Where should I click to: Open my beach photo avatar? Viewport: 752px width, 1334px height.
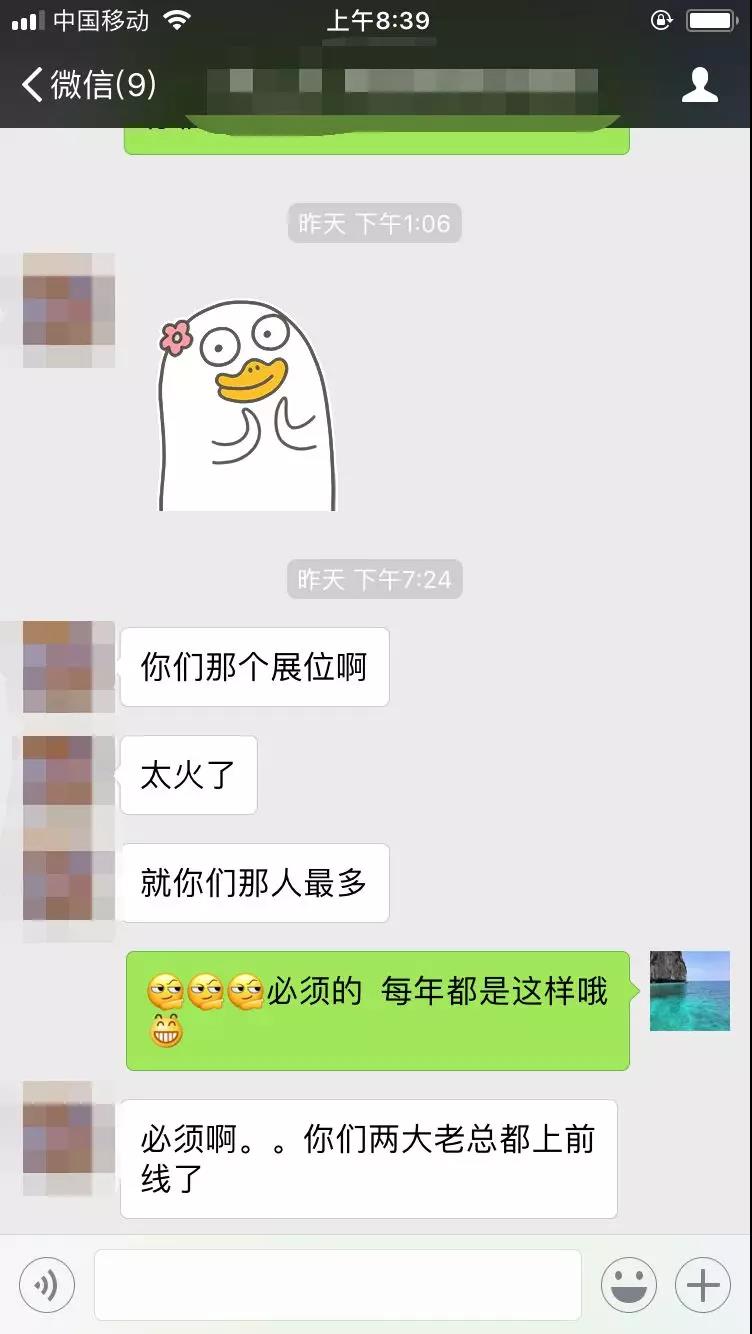pyautogui.click(x=690, y=991)
